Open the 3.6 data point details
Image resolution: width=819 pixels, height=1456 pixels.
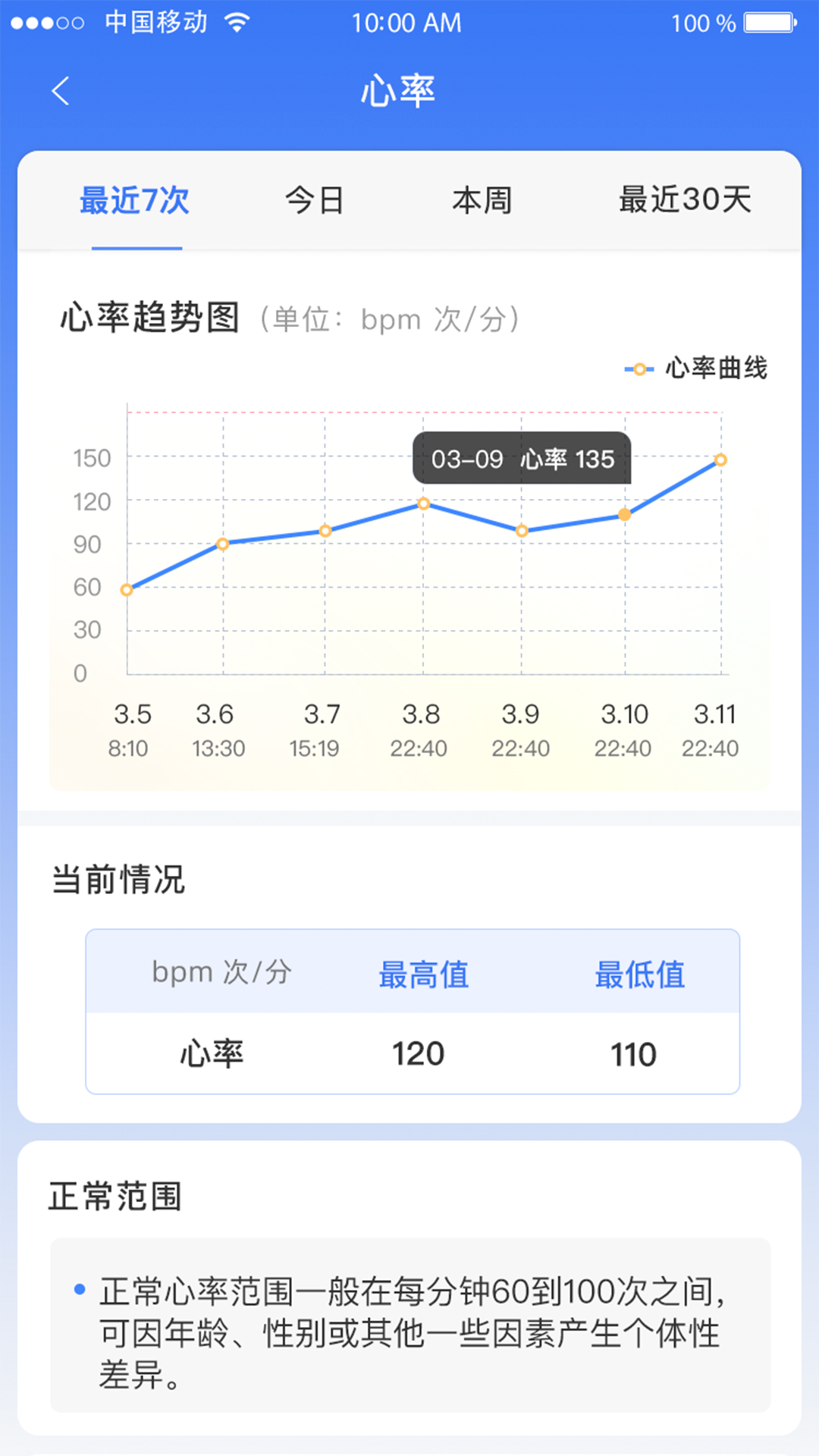[221, 543]
